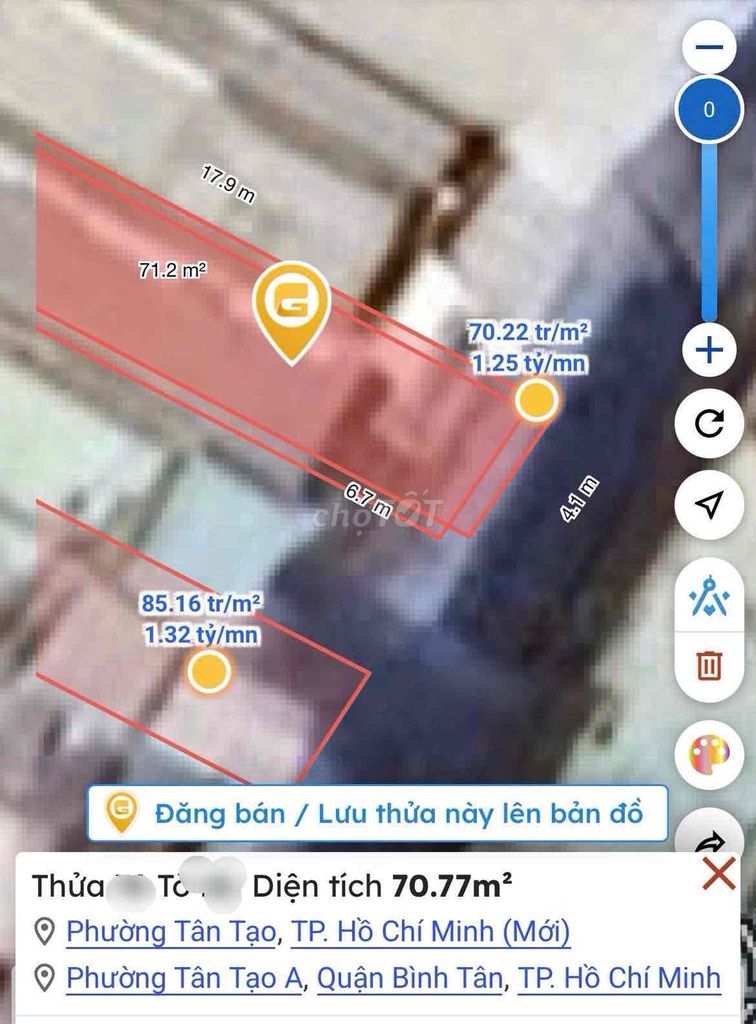Image resolution: width=756 pixels, height=1024 pixels.
Task: Close the plot info panel
Action: [x=719, y=875]
